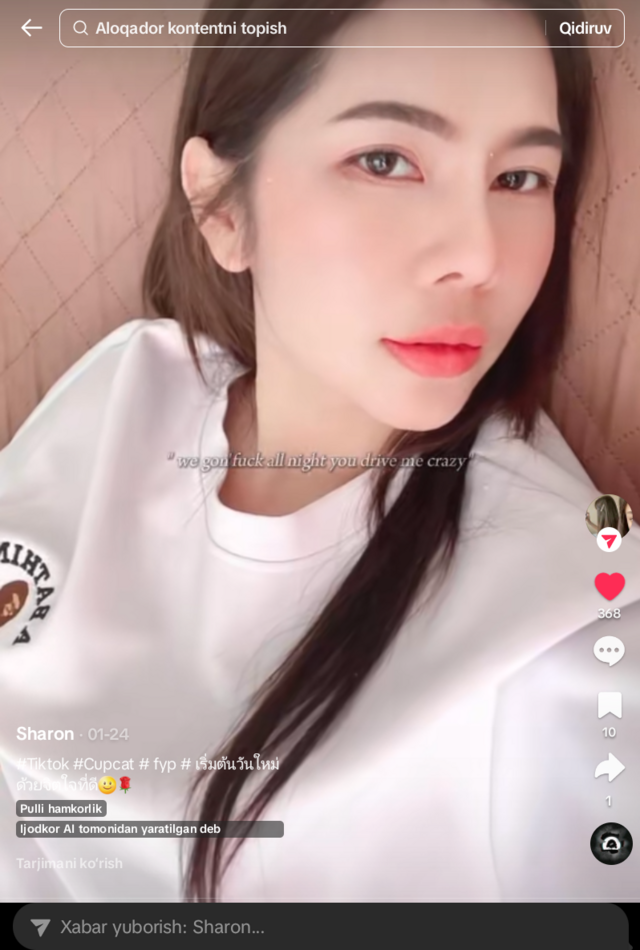The image size is (640, 950).
Task: Open the spinning sound disc
Action: click(x=611, y=843)
